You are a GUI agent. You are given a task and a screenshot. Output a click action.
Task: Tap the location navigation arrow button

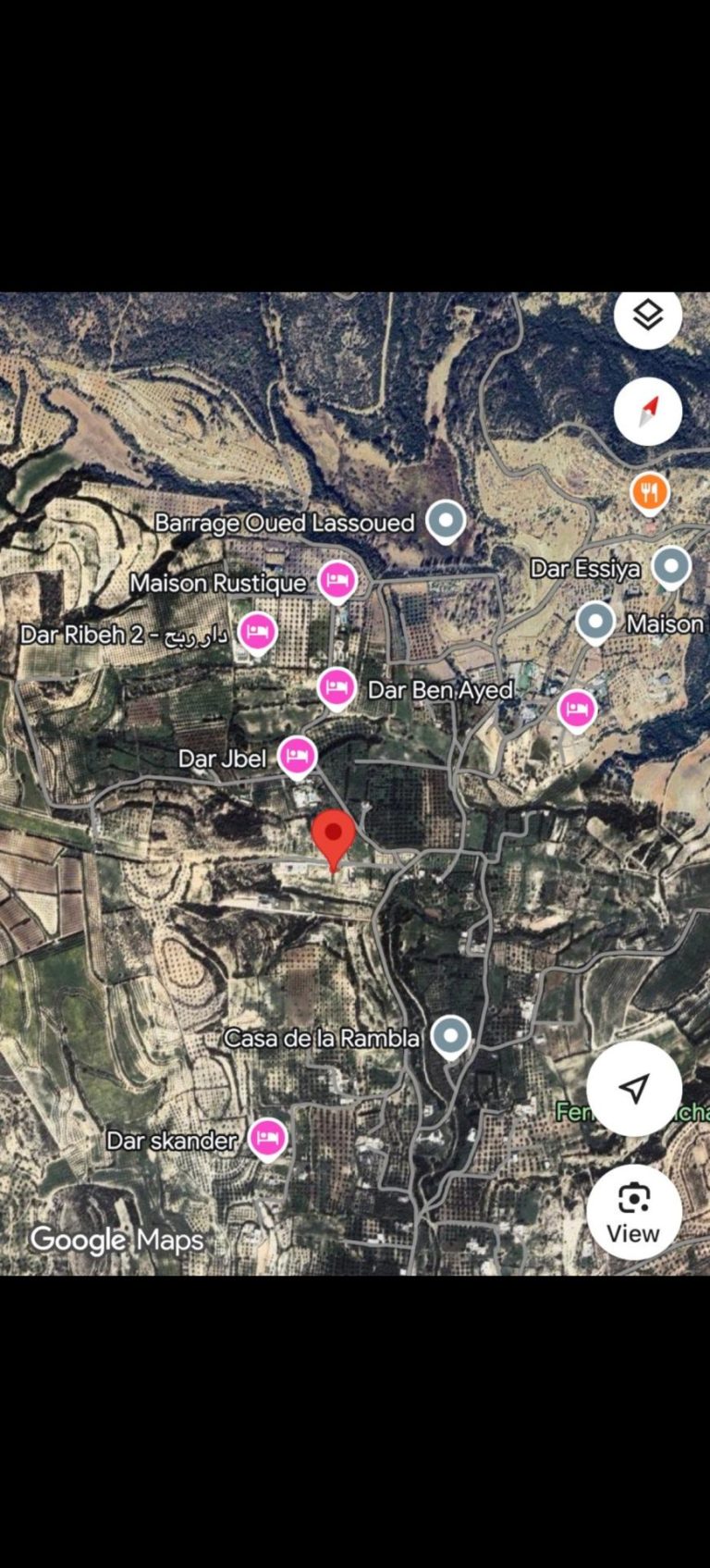[x=634, y=1090]
